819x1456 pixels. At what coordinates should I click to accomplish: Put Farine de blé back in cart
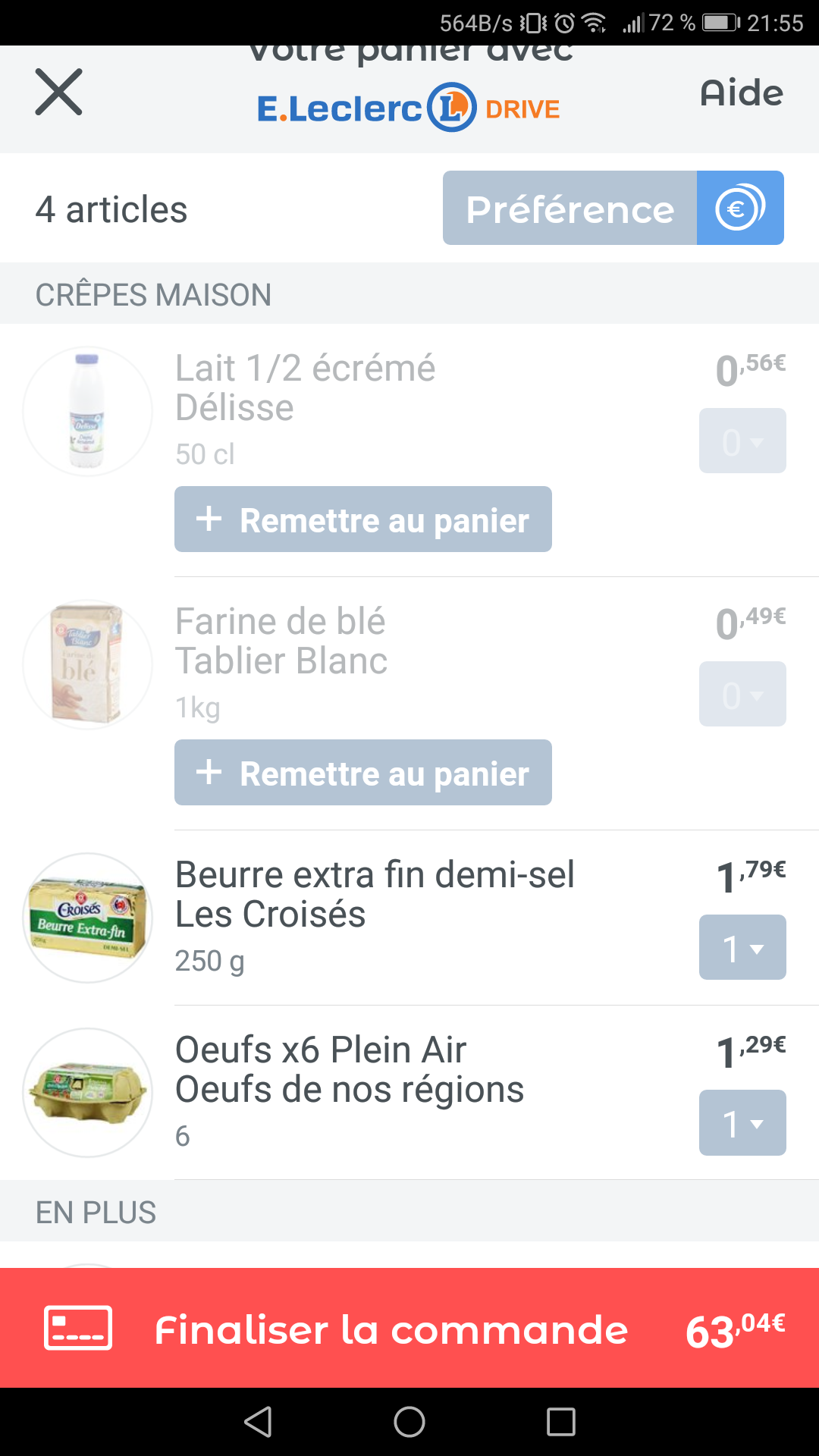363,773
